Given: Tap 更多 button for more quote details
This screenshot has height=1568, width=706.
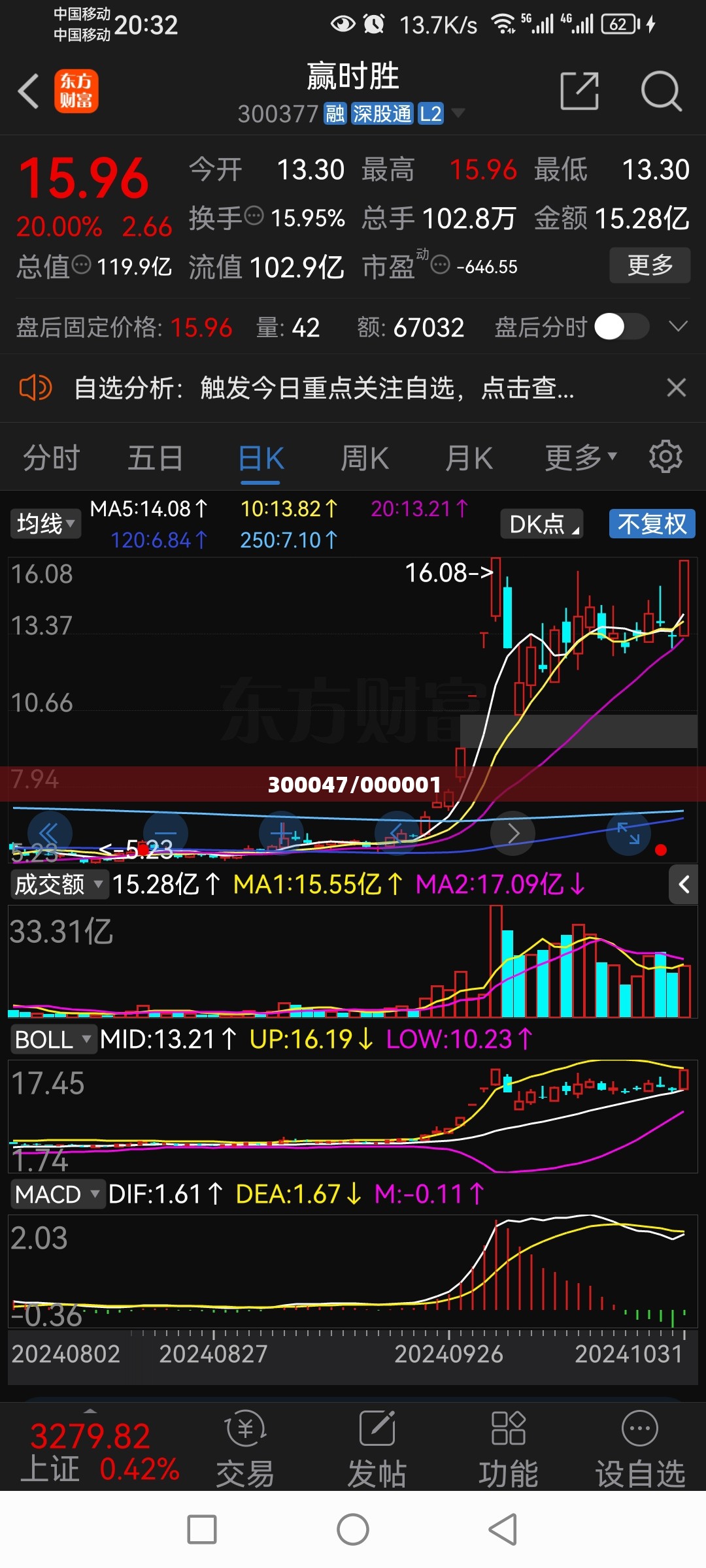Looking at the screenshot, I should [x=650, y=265].
